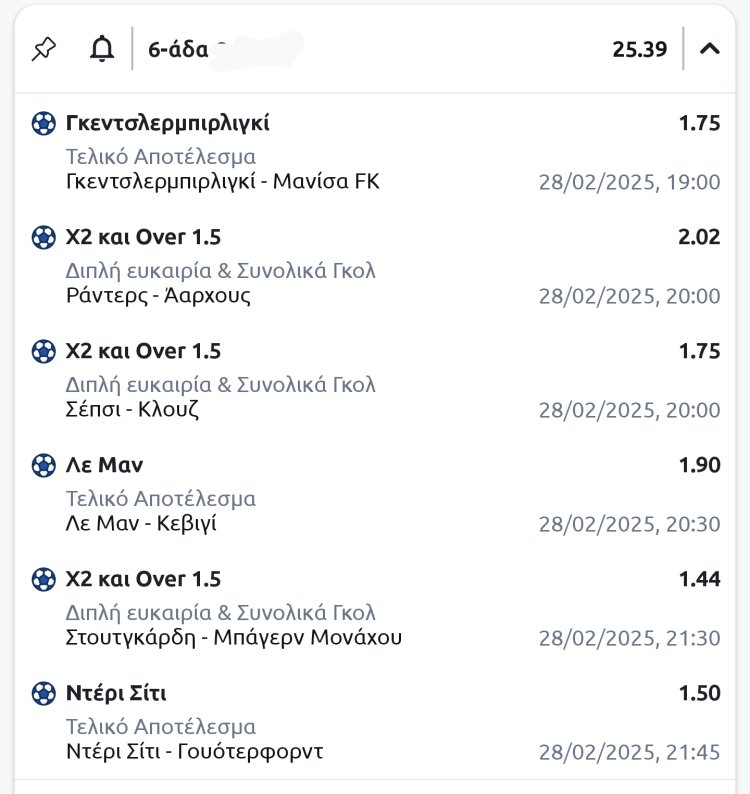Screen dimensions: 750x794
Task: Open the Ράντερς - Άαρχους selection
Action: click(158, 296)
